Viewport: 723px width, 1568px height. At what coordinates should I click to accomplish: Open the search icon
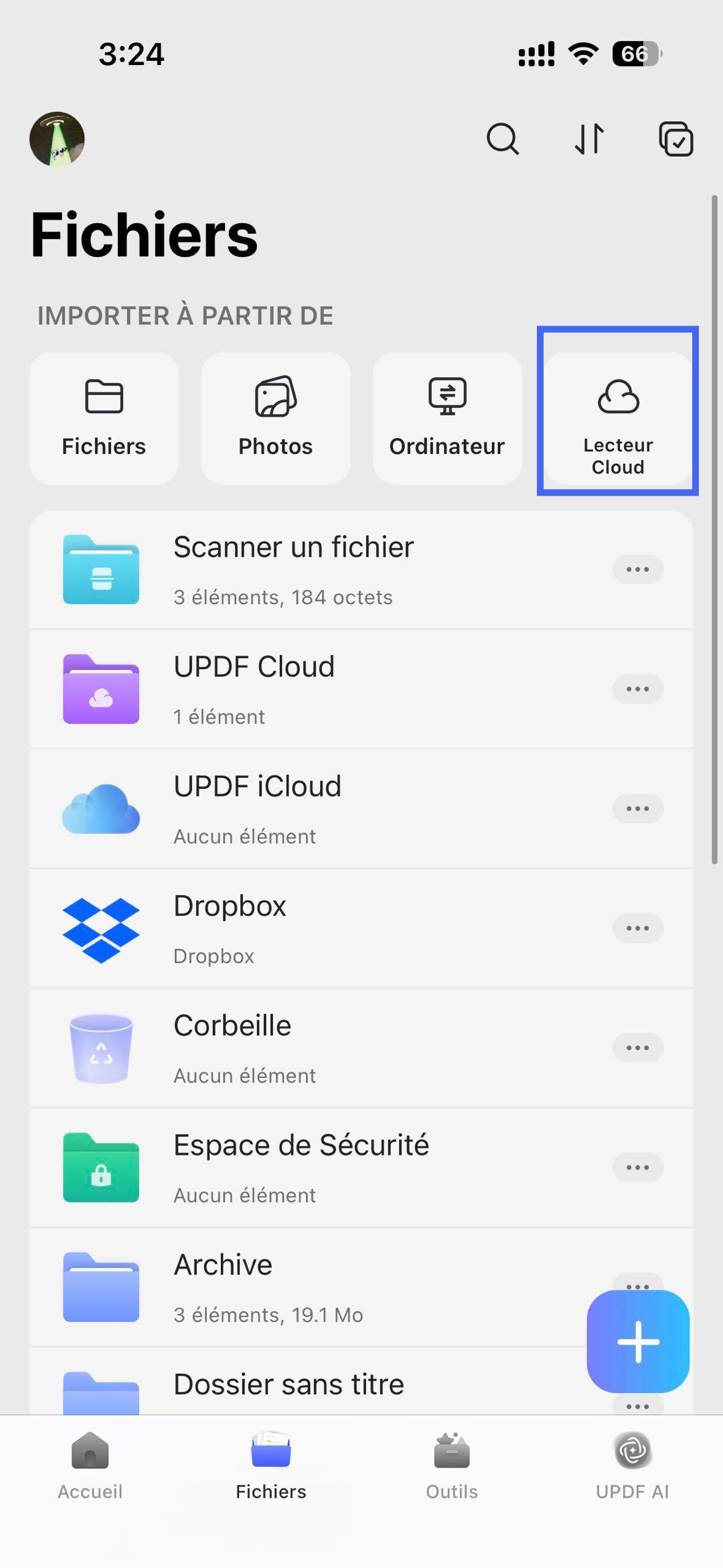tap(503, 139)
